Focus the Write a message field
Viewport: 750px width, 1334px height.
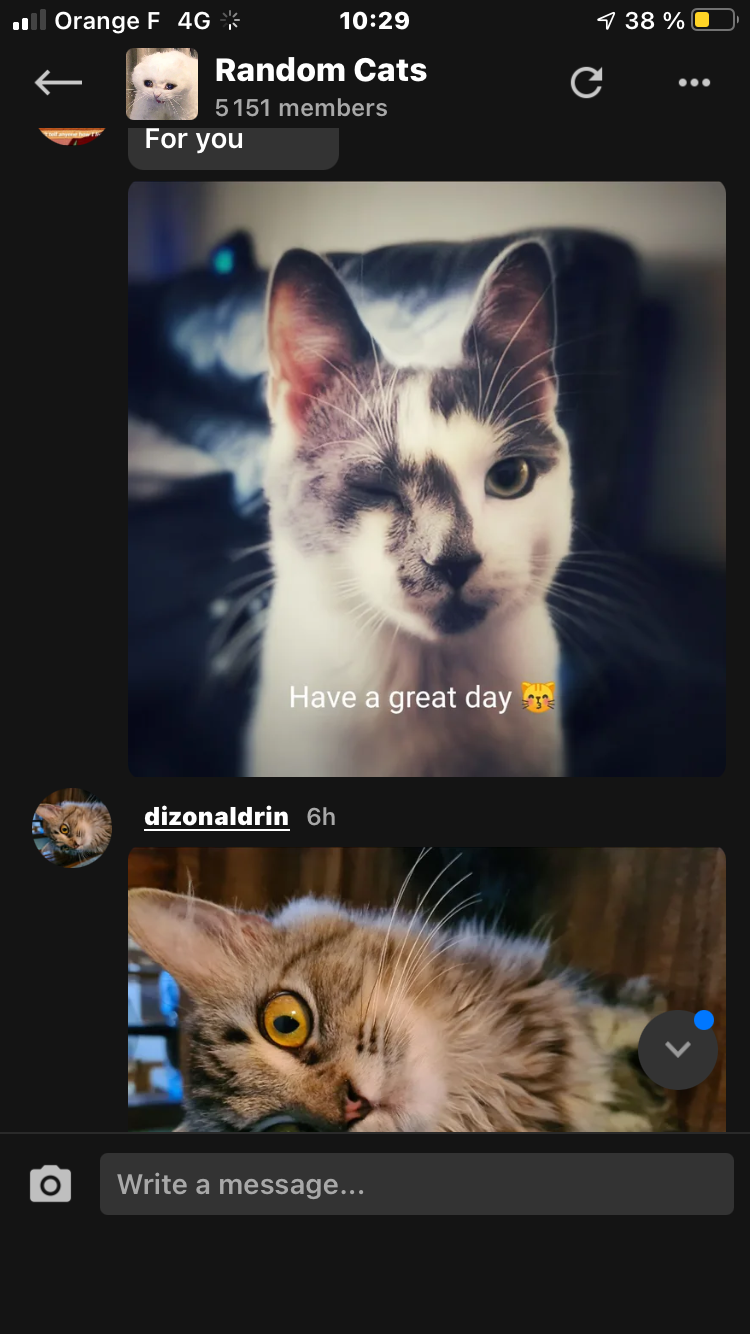(x=416, y=1184)
